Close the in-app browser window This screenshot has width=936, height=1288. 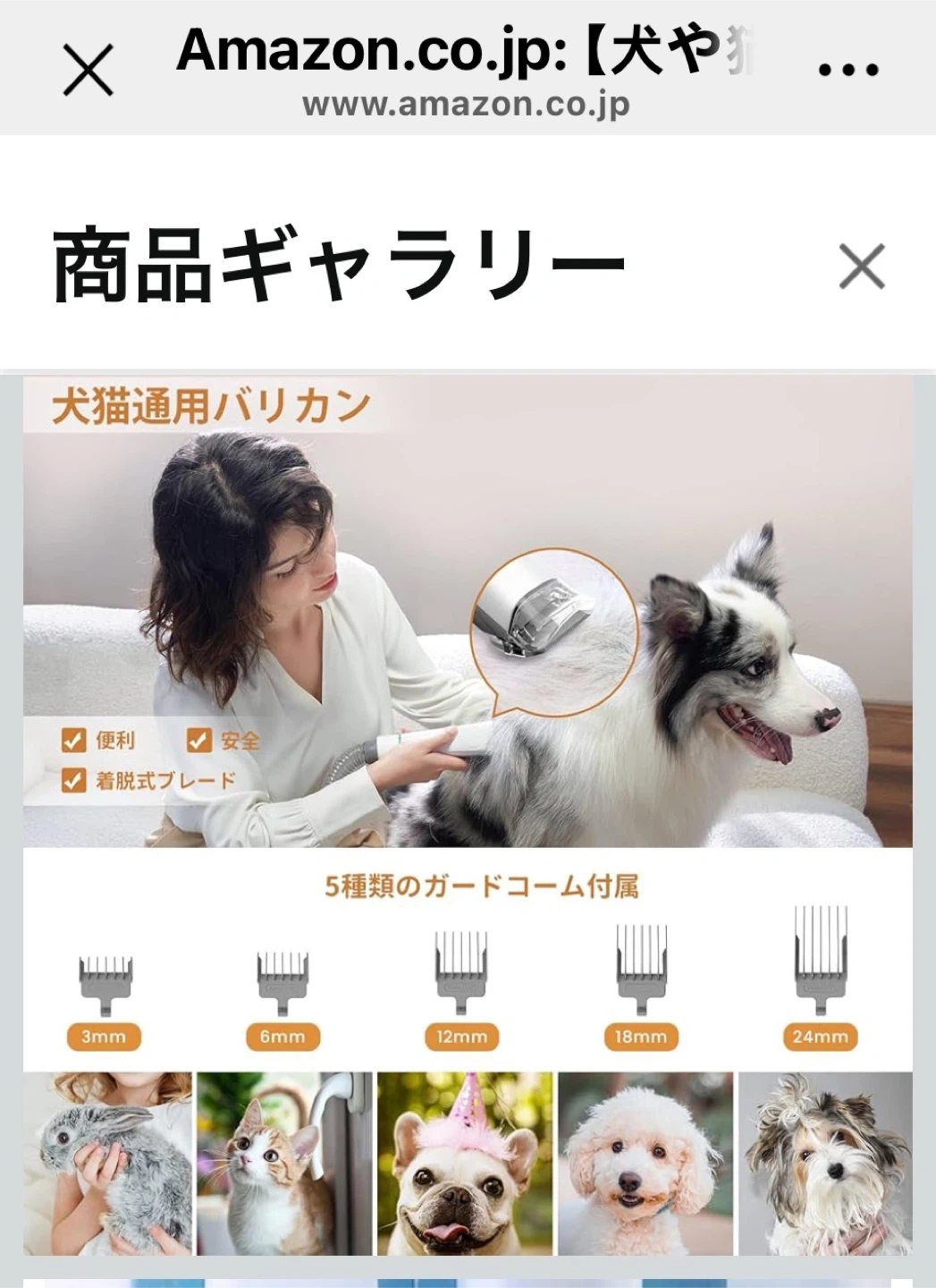88,70
